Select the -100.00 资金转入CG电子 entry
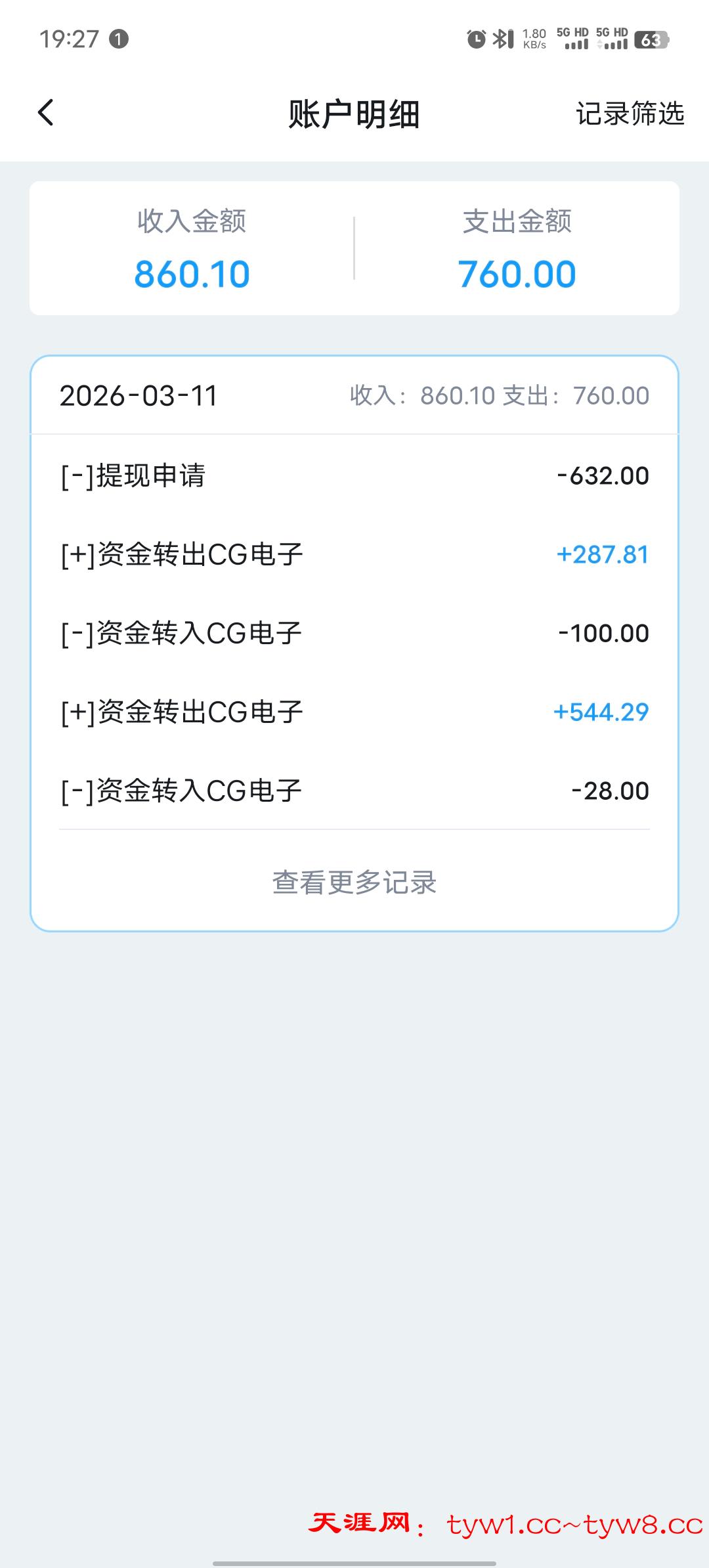Screen dimensions: 709x1568 click(x=353, y=634)
